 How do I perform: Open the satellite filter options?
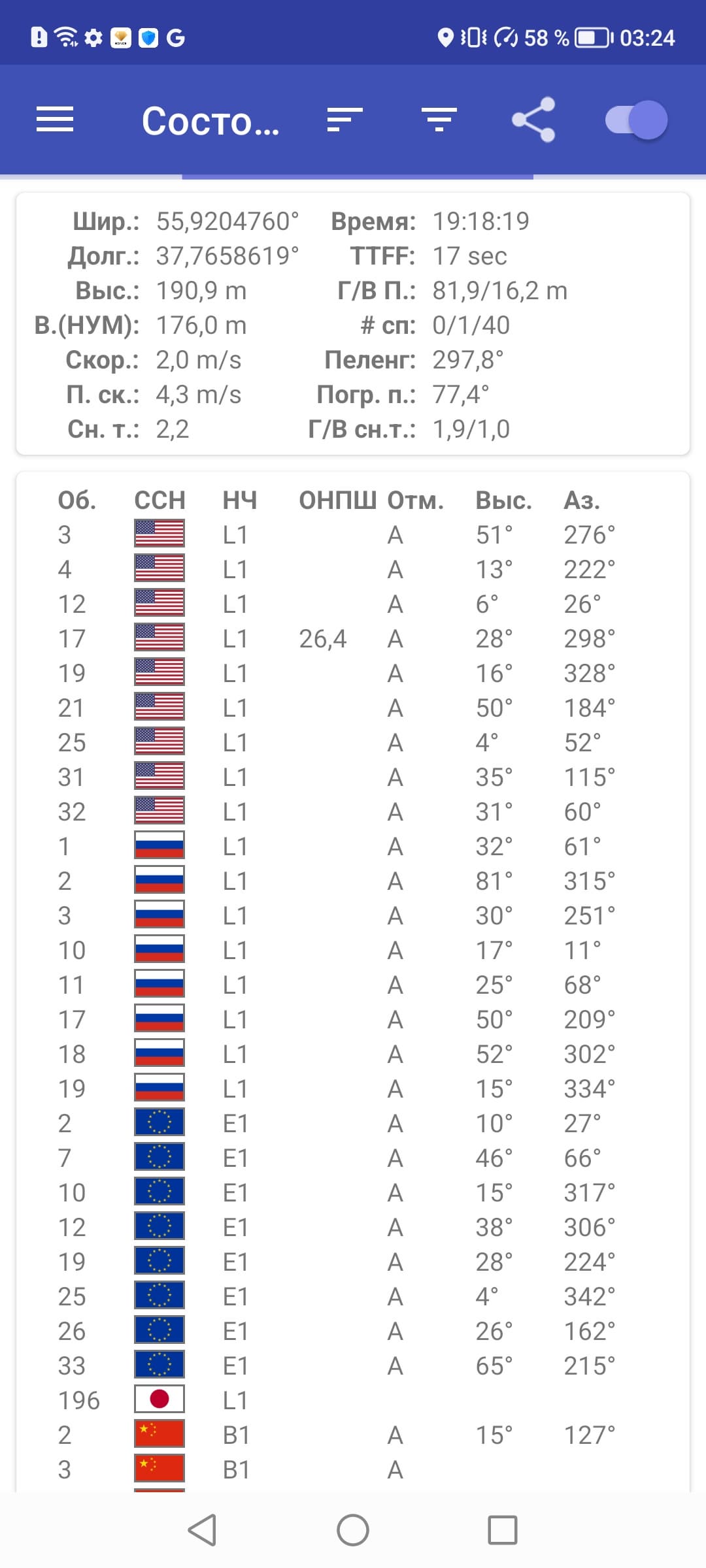point(439,120)
